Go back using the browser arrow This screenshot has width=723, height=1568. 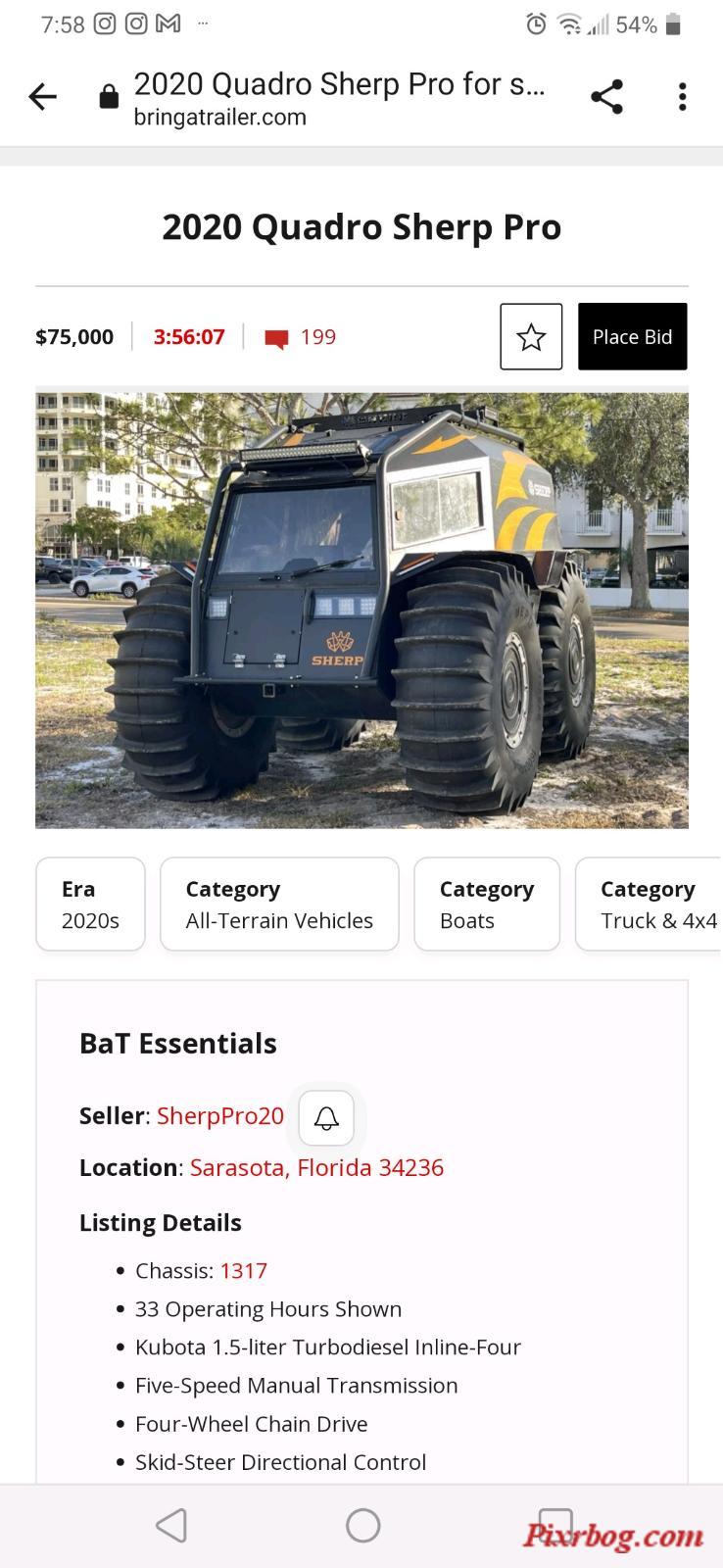coord(42,97)
